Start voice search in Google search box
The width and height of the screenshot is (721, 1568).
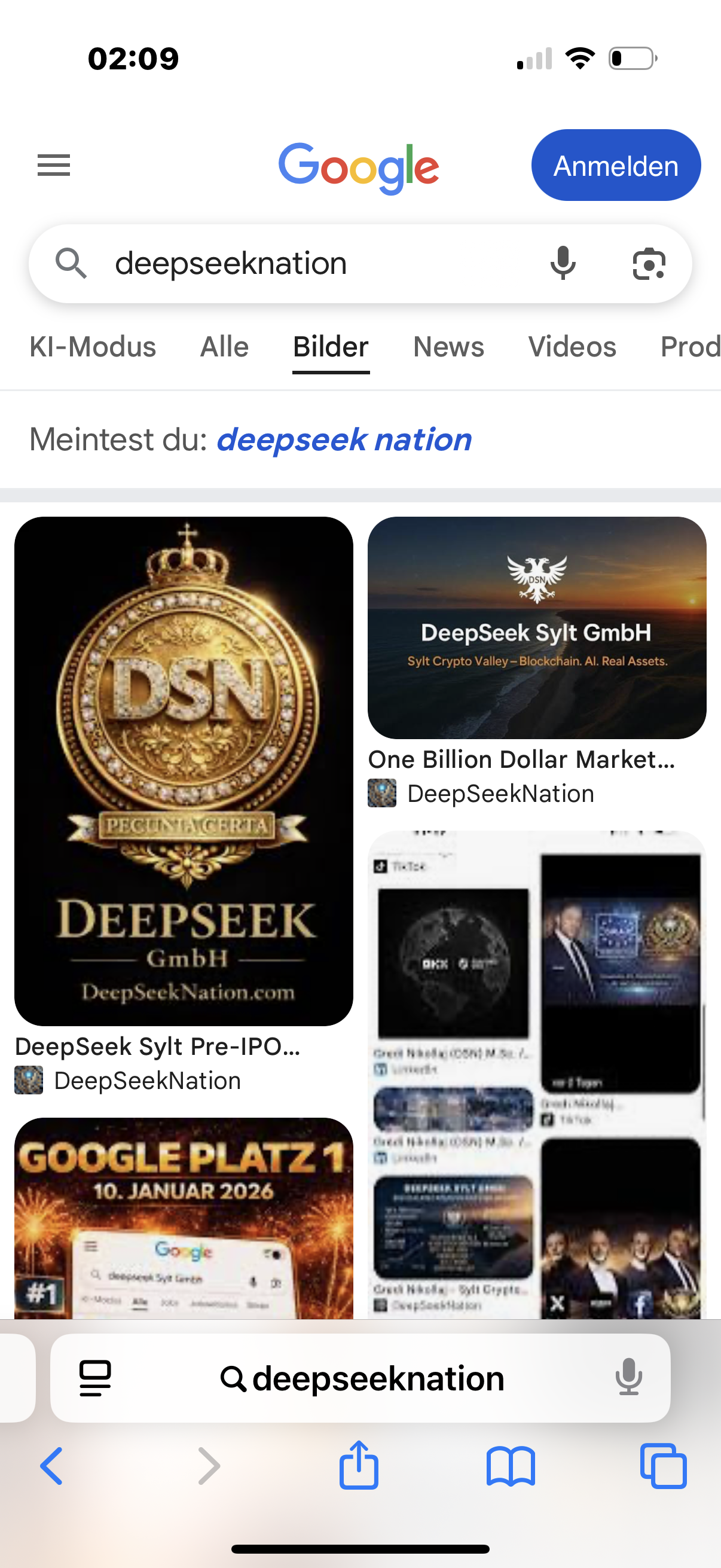pyautogui.click(x=563, y=264)
